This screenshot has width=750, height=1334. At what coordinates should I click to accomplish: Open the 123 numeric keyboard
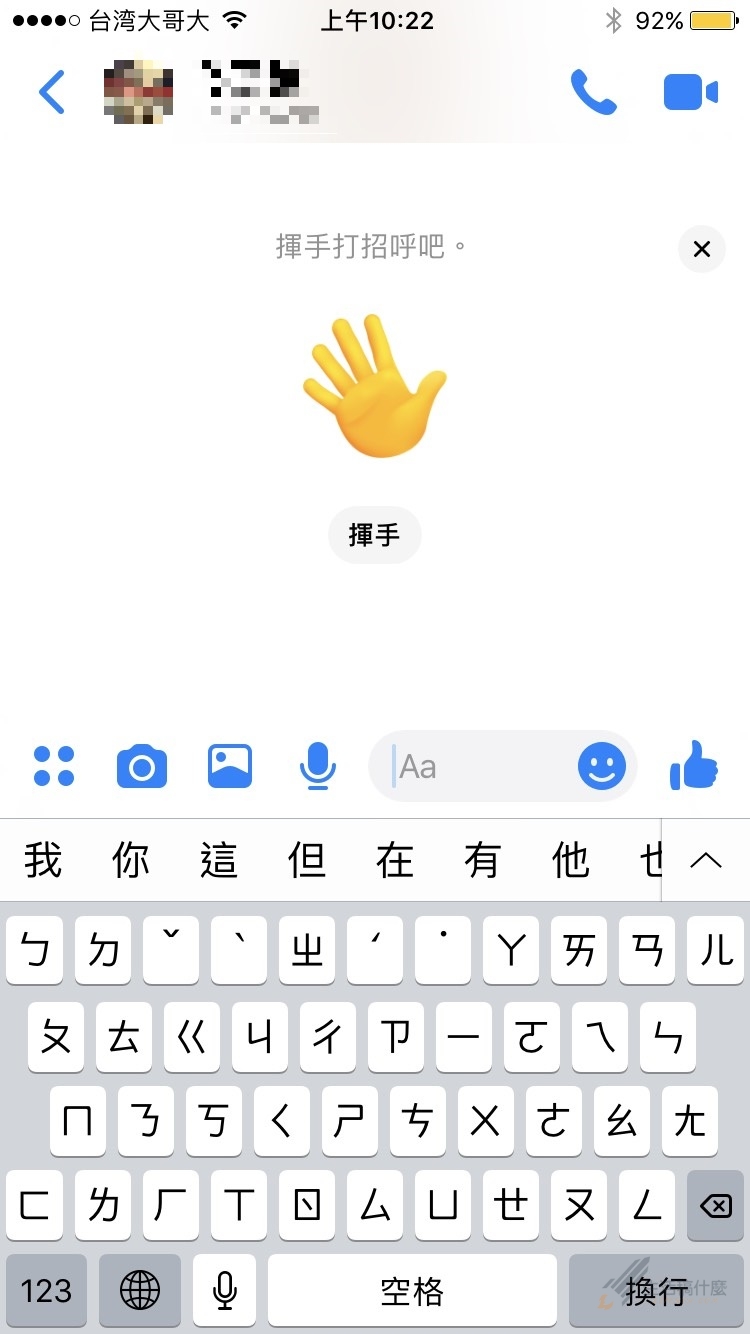pyautogui.click(x=46, y=1290)
